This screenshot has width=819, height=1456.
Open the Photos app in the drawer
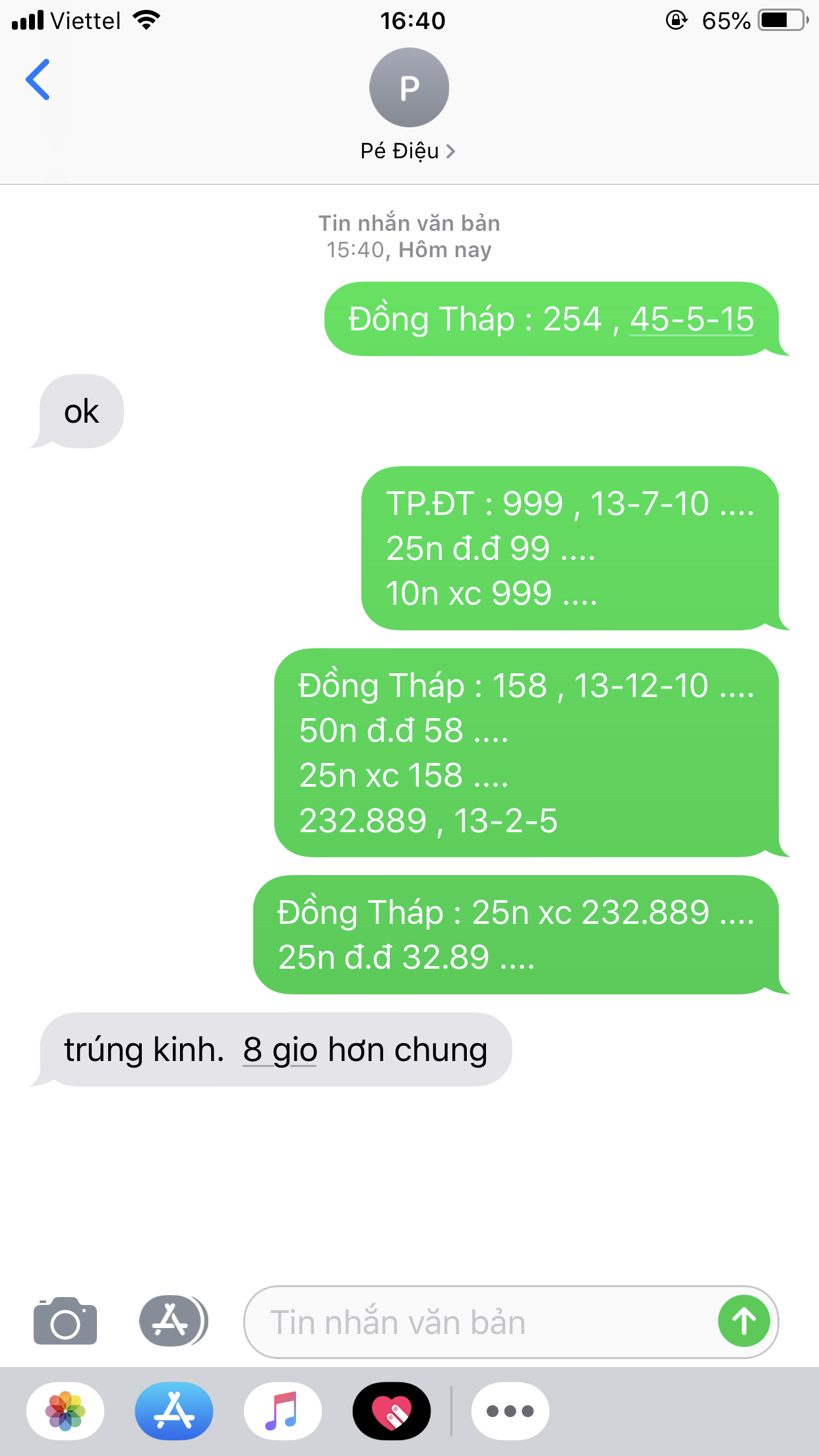[x=65, y=1411]
